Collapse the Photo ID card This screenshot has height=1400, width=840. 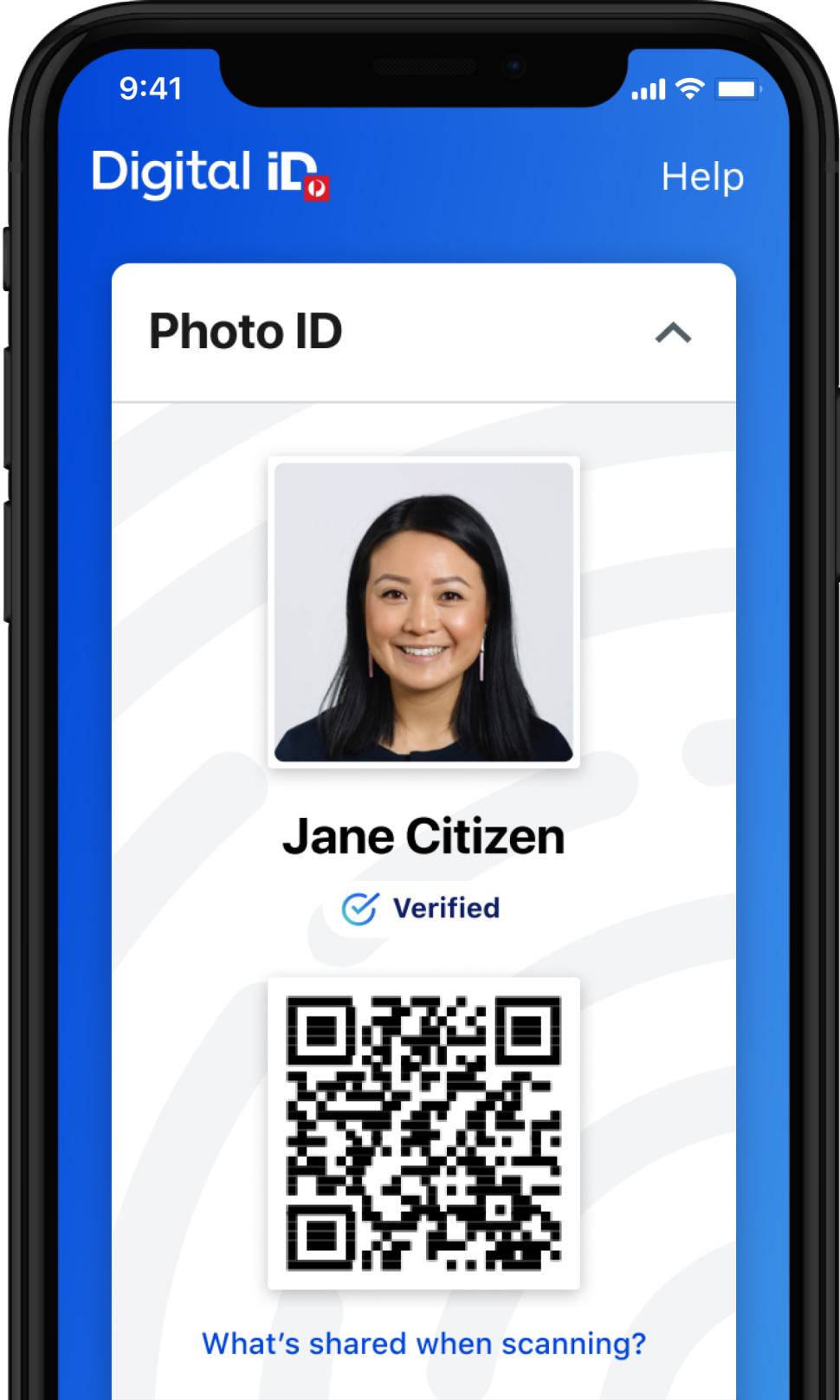pyautogui.click(x=673, y=333)
